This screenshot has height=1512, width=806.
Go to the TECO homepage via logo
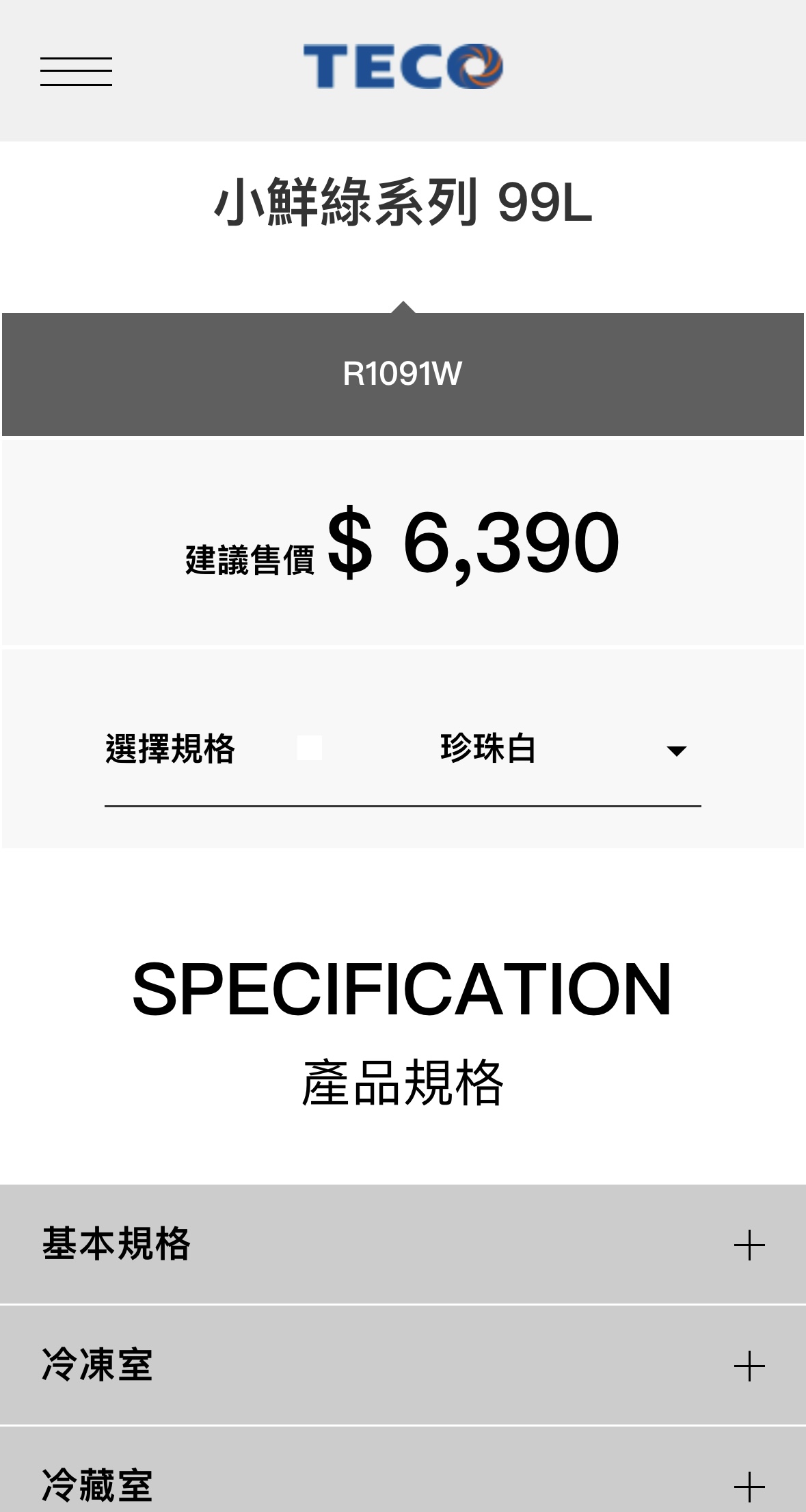pos(403,67)
